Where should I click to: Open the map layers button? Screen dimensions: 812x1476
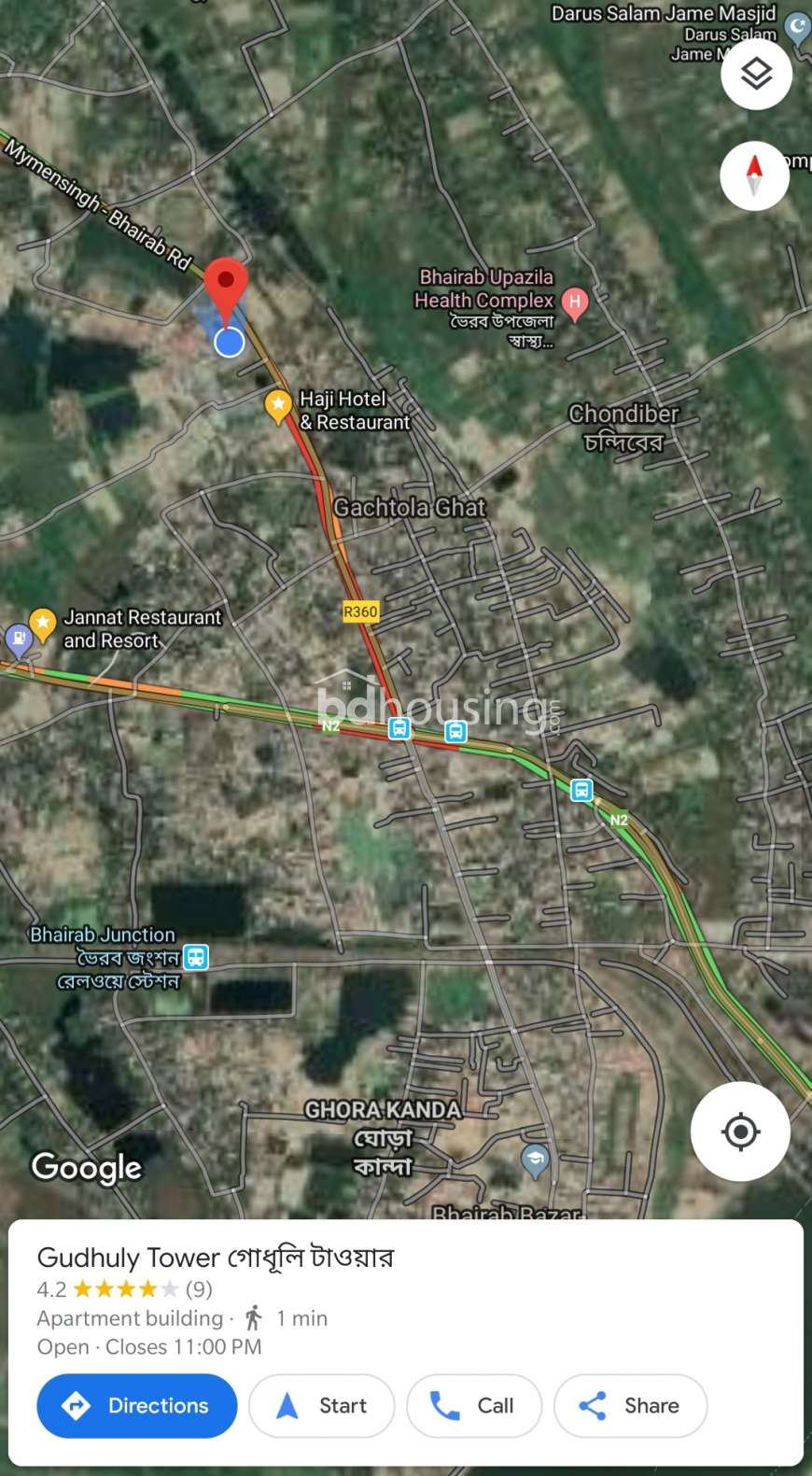coord(756,74)
